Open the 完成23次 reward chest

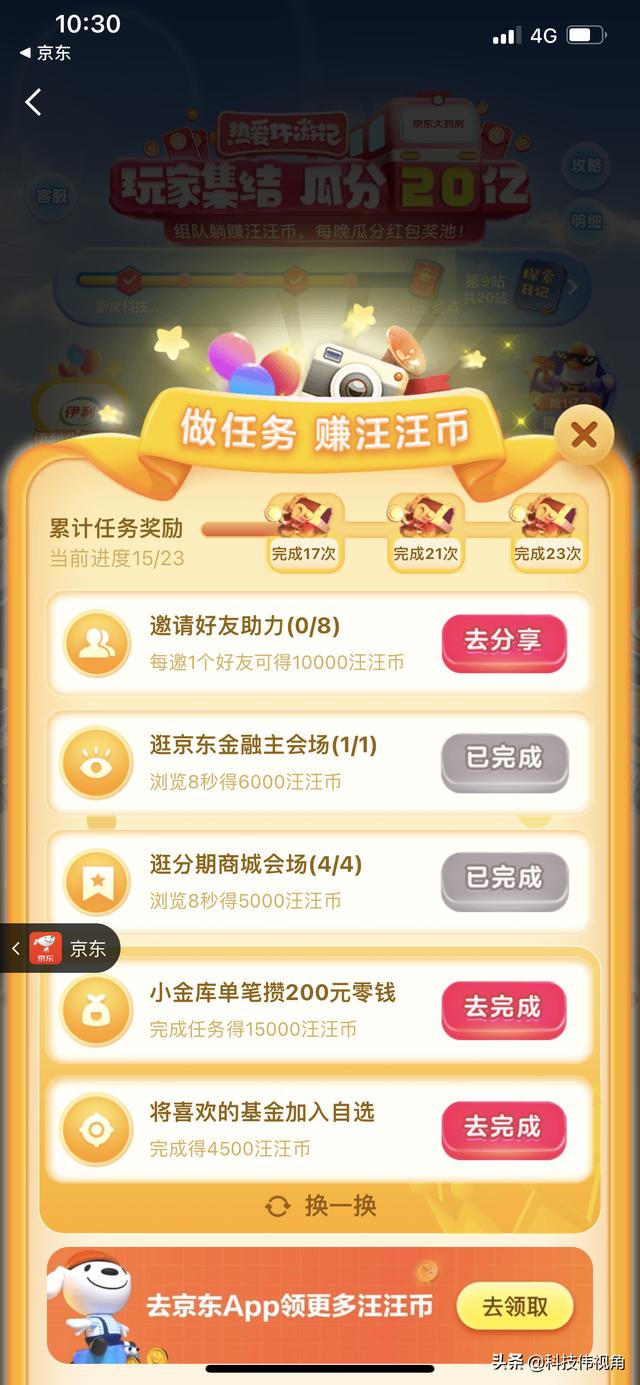tap(548, 533)
